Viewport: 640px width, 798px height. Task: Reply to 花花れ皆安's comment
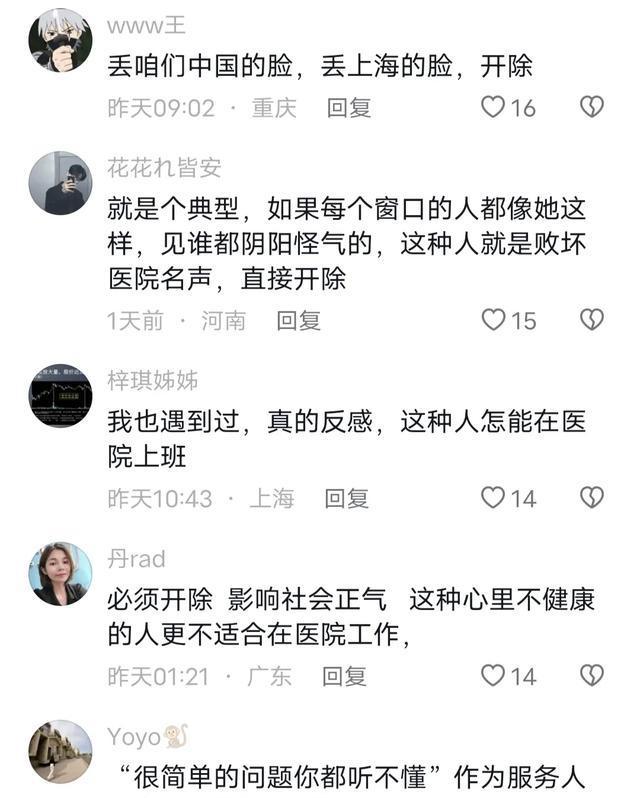point(299,320)
